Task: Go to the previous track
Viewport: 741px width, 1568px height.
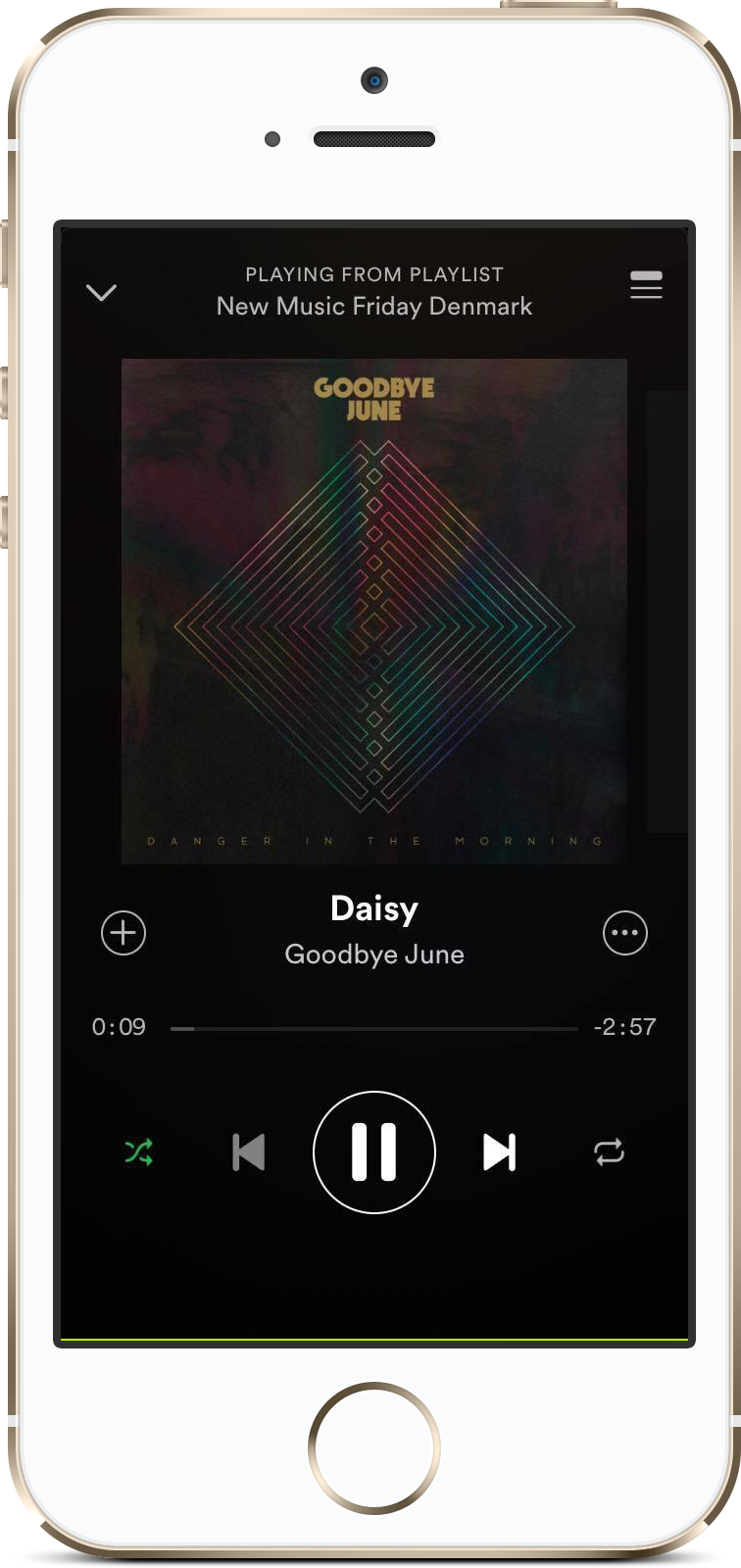Action: [x=249, y=1152]
